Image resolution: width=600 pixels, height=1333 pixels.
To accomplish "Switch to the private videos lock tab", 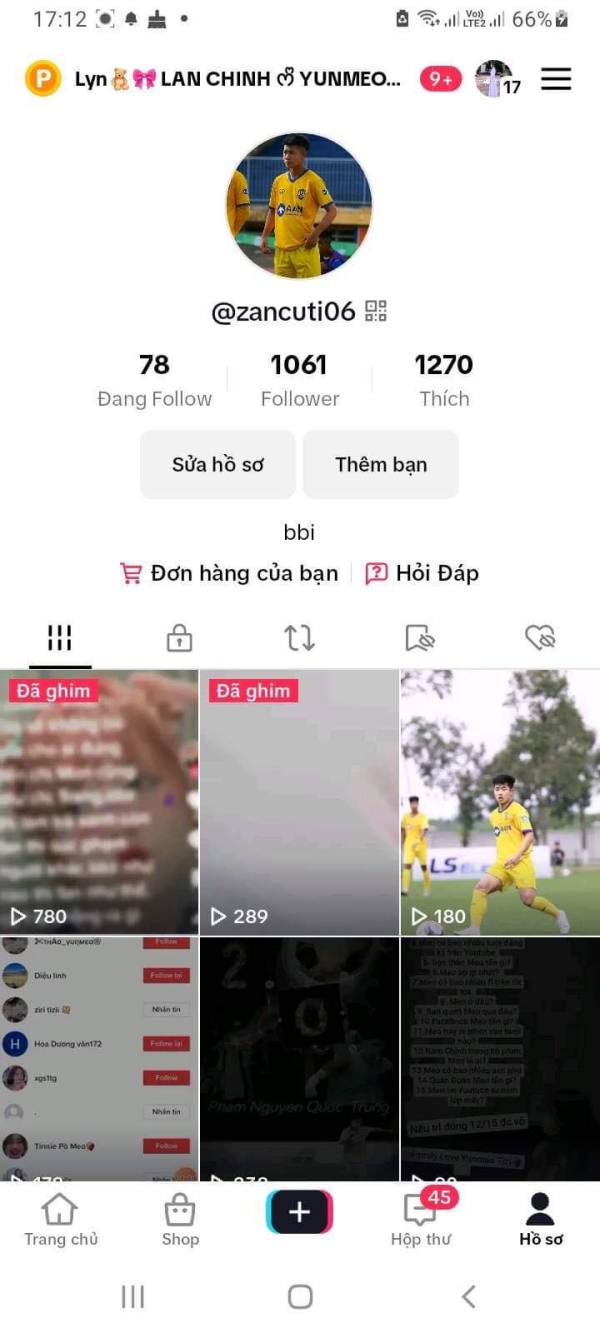I will 179,637.
